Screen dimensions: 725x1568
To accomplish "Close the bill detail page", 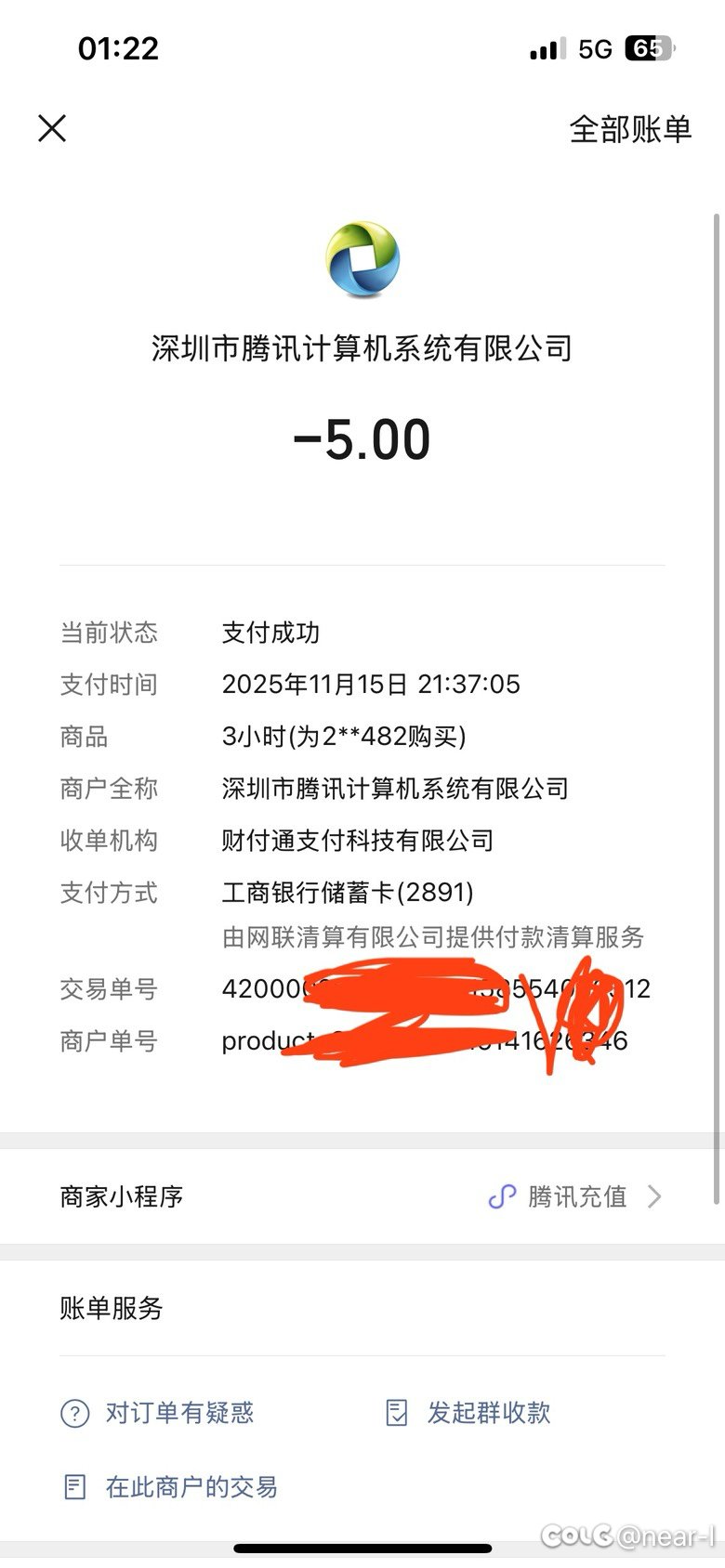I will (x=52, y=128).
